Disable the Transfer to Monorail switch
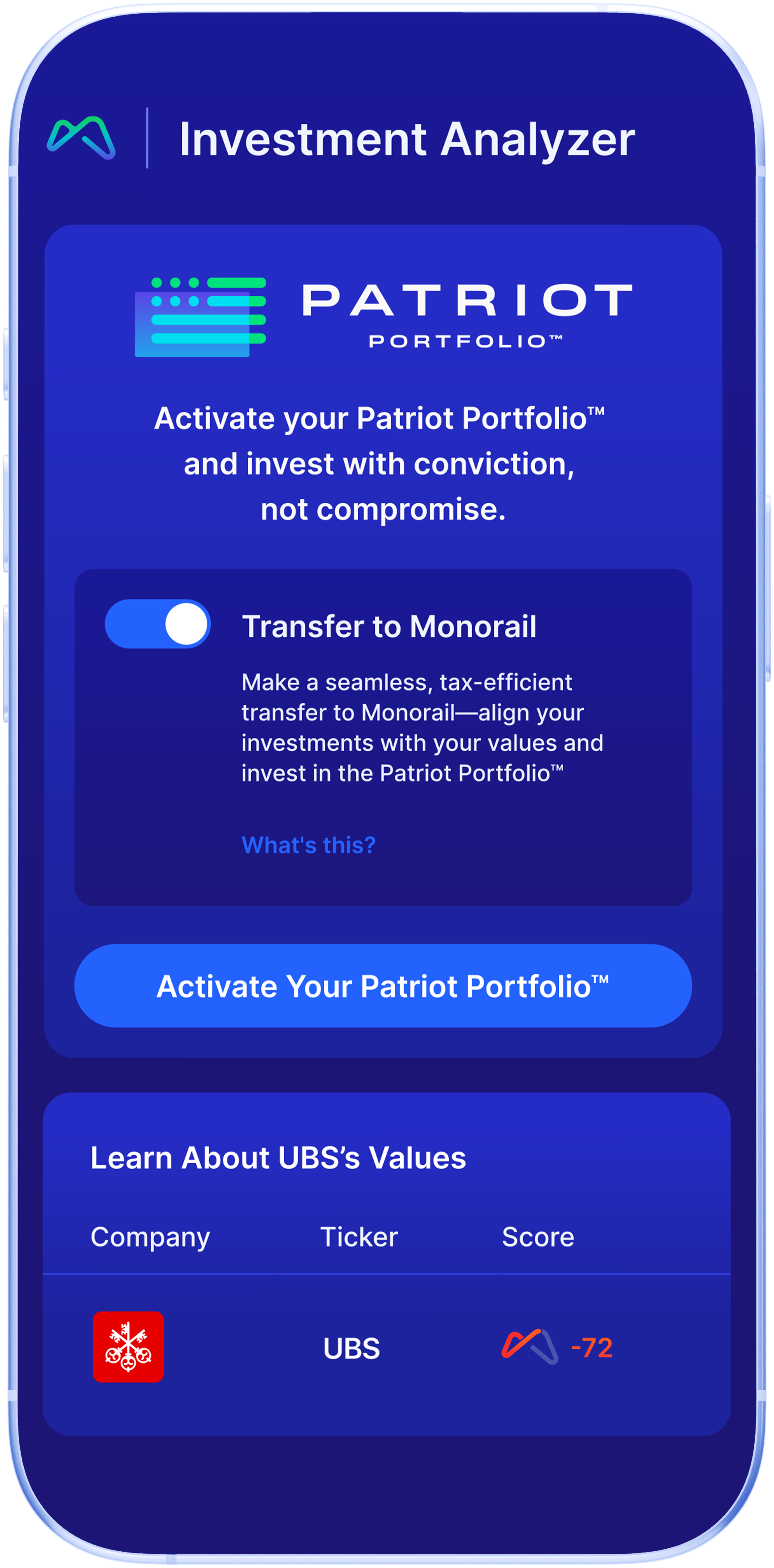This screenshot has width=774, height=1568. [158, 624]
